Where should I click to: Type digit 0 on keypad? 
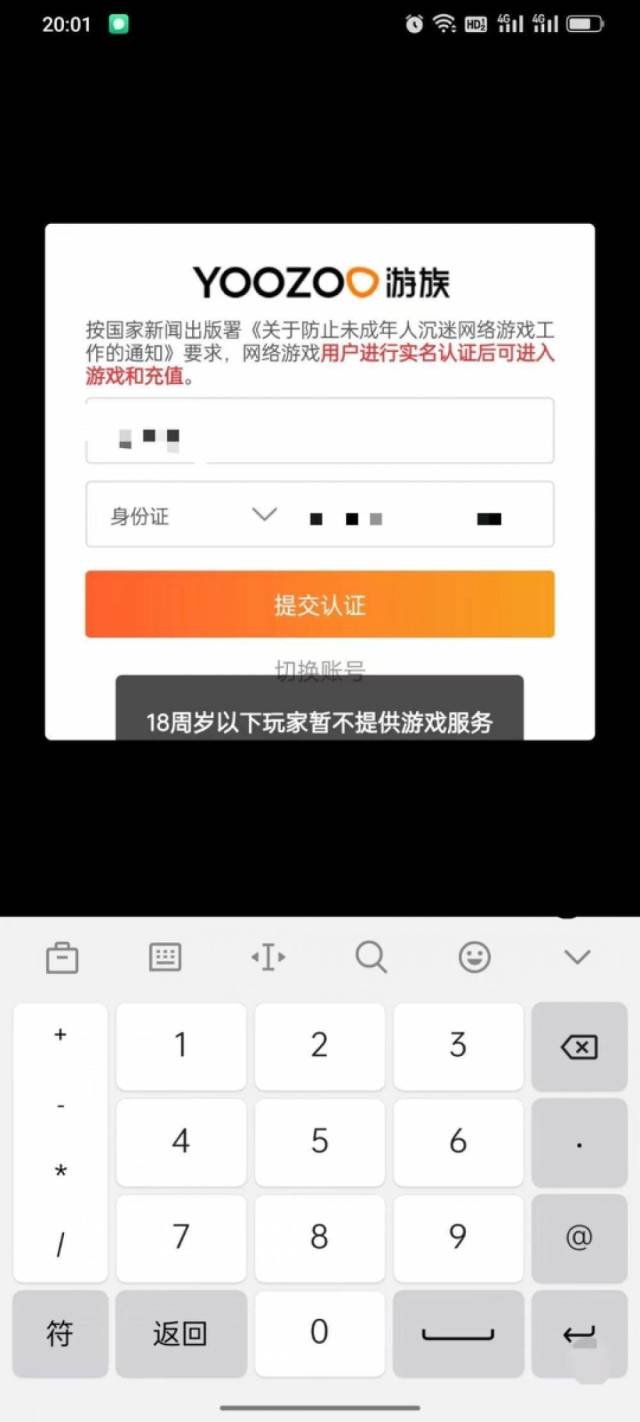pyautogui.click(x=319, y=1332)
